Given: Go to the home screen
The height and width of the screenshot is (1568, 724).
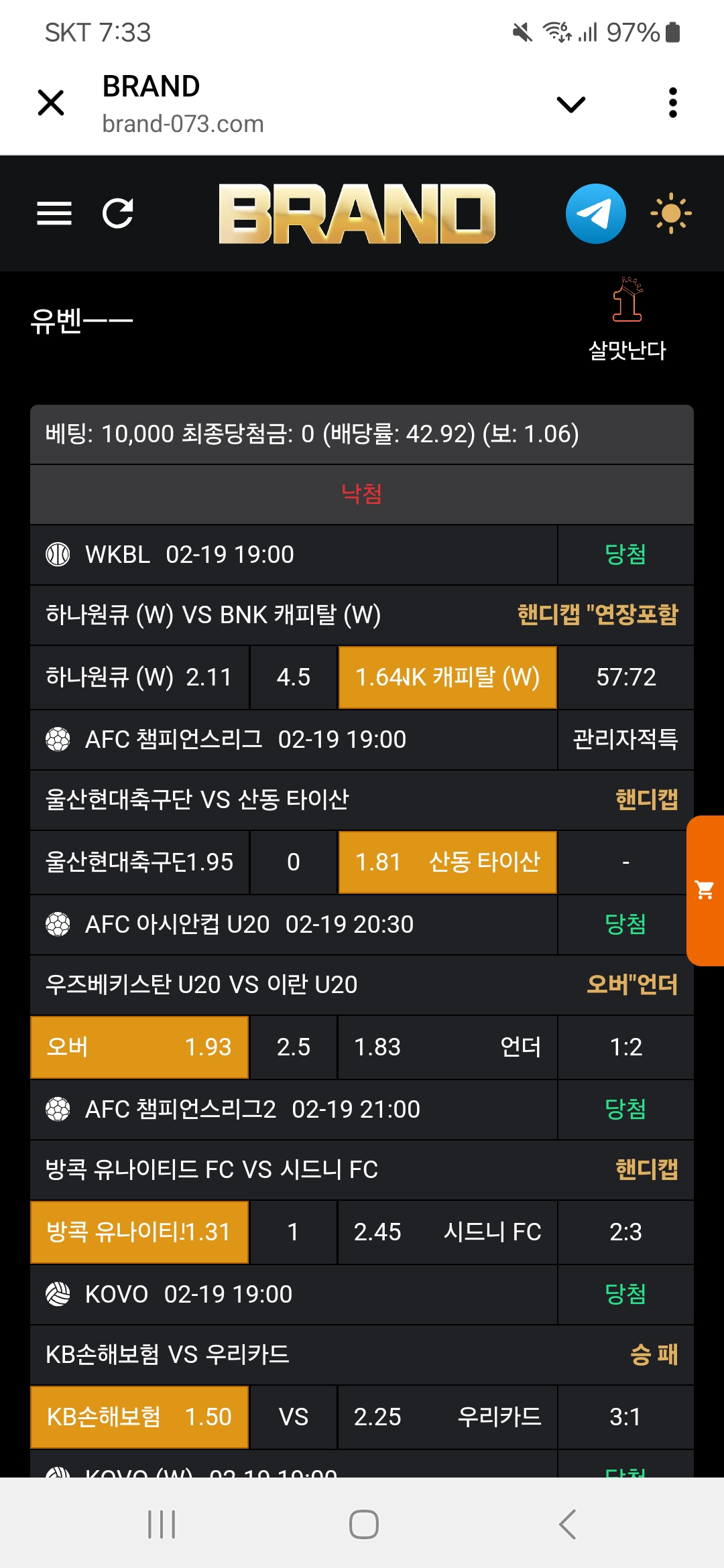Looking at the screenshot, I should point(363,1524).
